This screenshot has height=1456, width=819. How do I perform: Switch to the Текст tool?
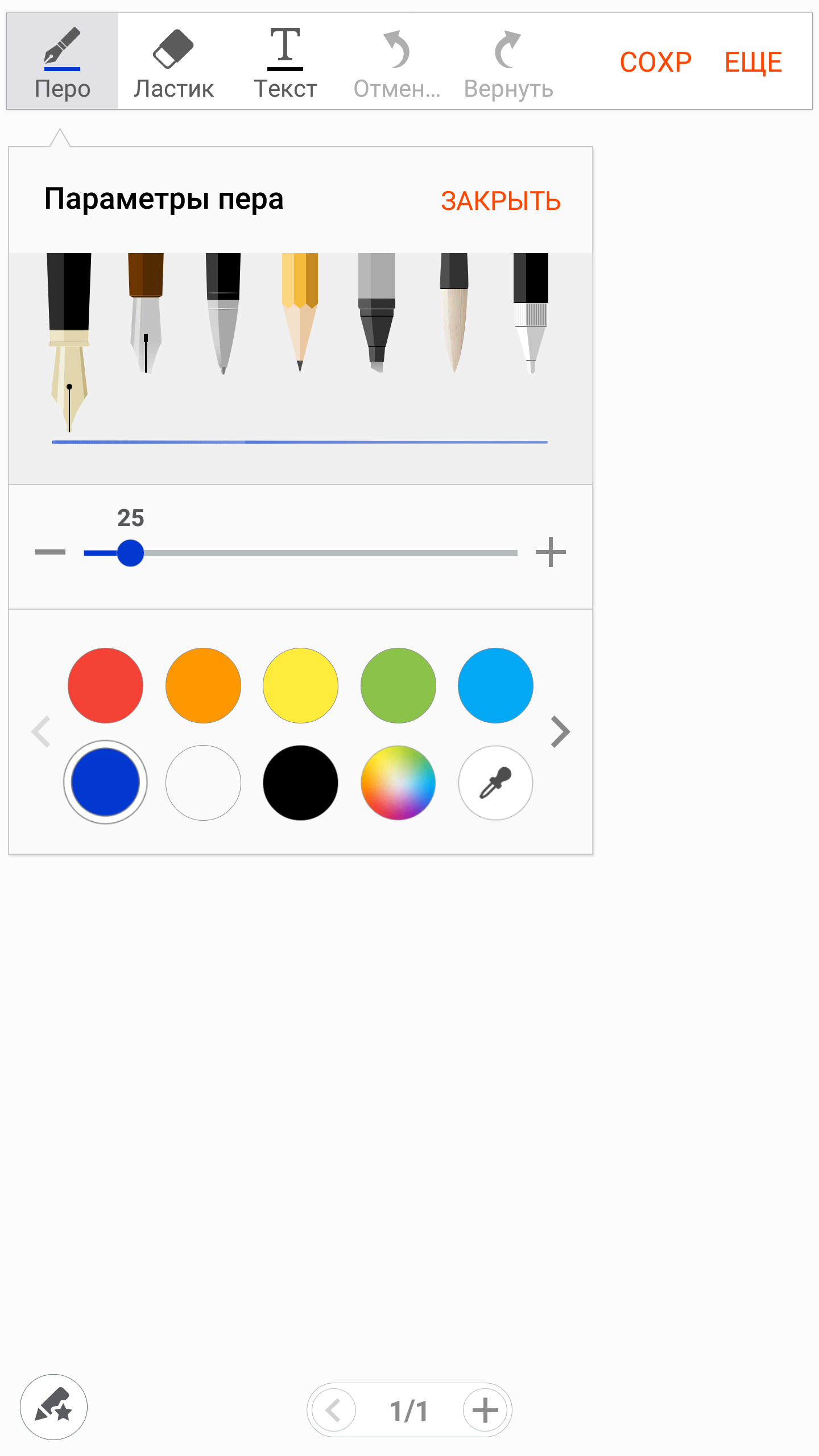pyautogui.click(x=285, y=61)
